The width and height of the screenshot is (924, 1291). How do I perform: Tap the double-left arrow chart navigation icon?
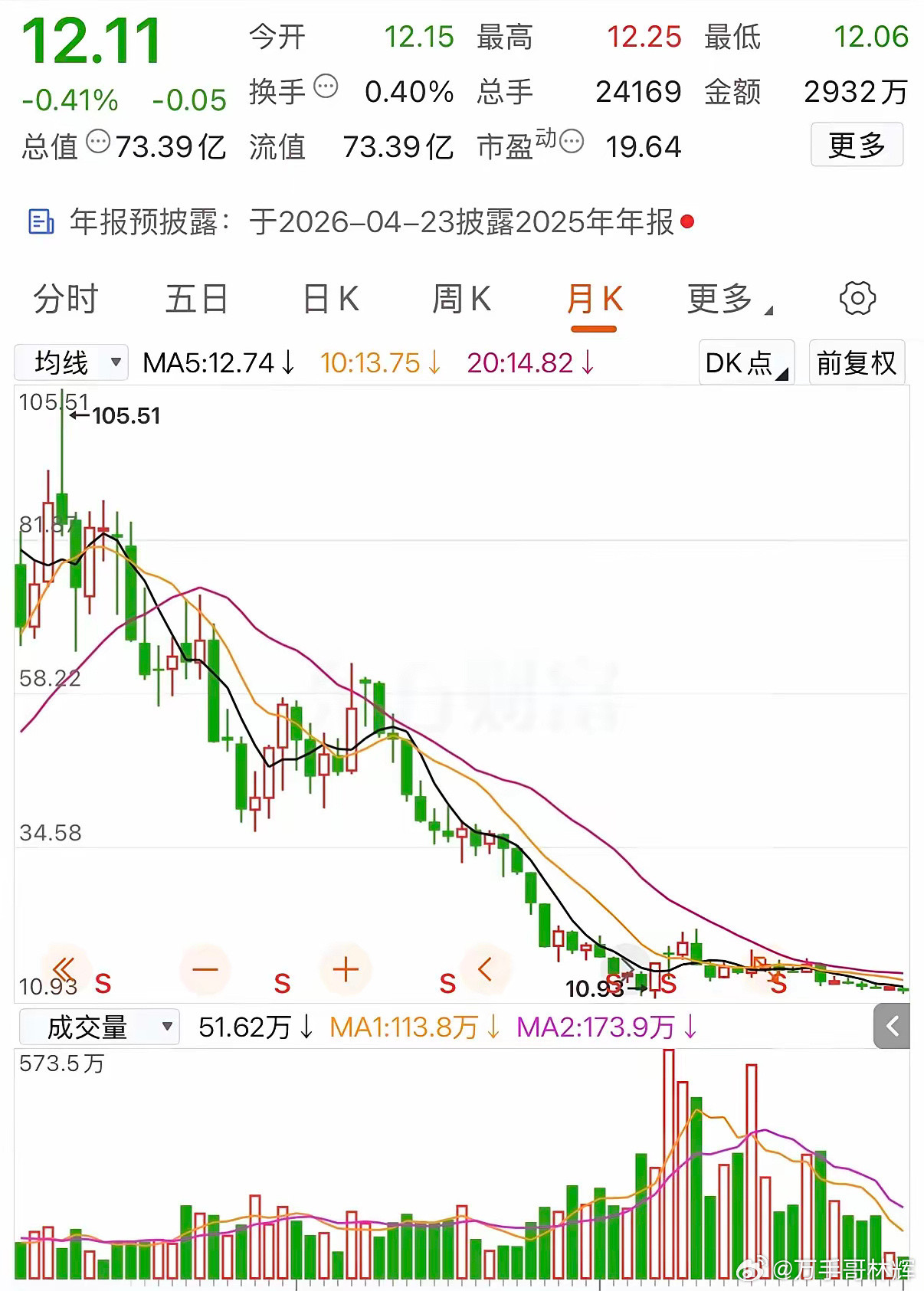tap(65, 967)
